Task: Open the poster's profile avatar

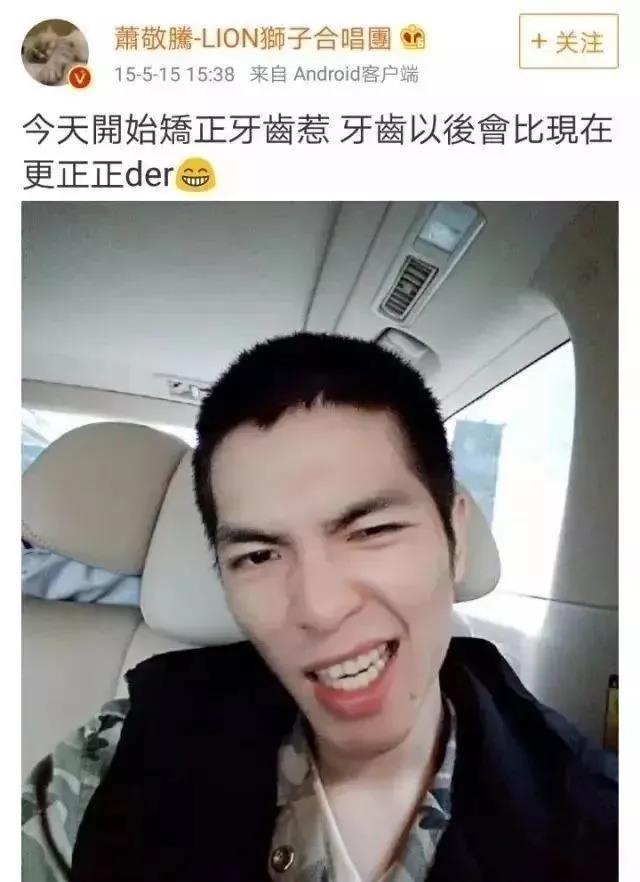Action: click(55, 52)
